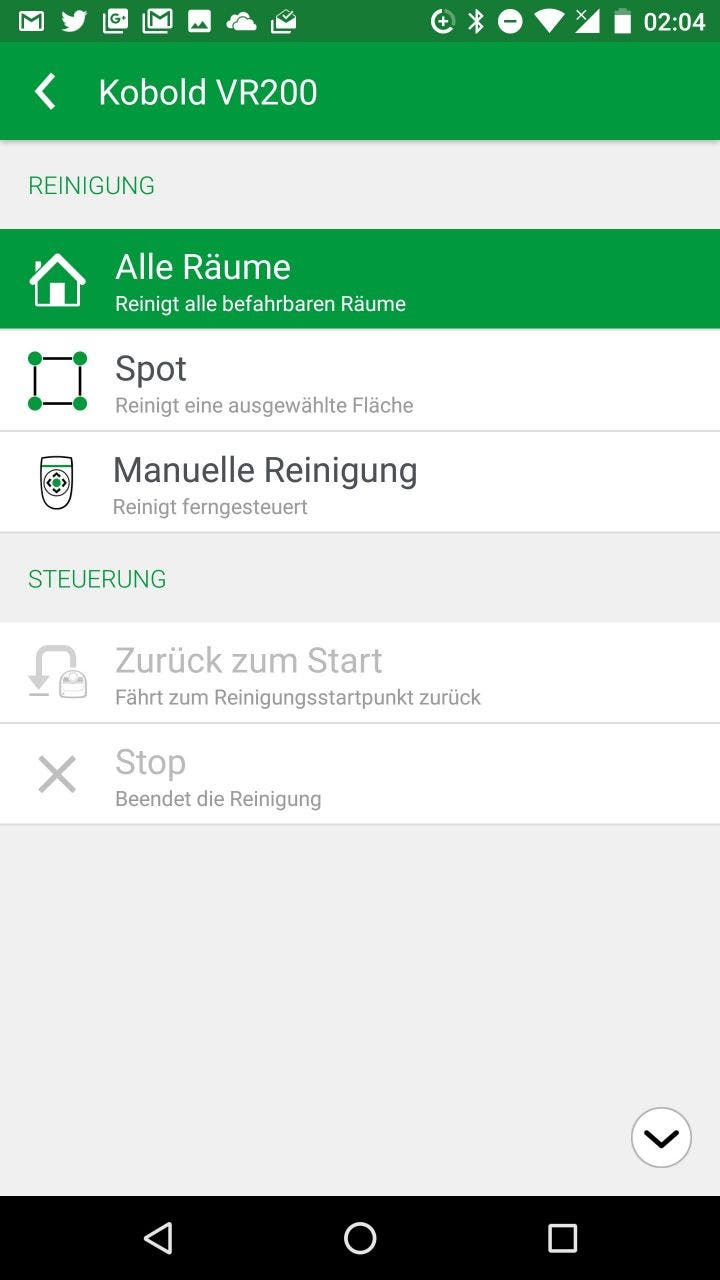Image resolution: width=720 pixels, height=1280 pixels.
Task: Tap Stop to end cleaning
Action: pos(360,774)
